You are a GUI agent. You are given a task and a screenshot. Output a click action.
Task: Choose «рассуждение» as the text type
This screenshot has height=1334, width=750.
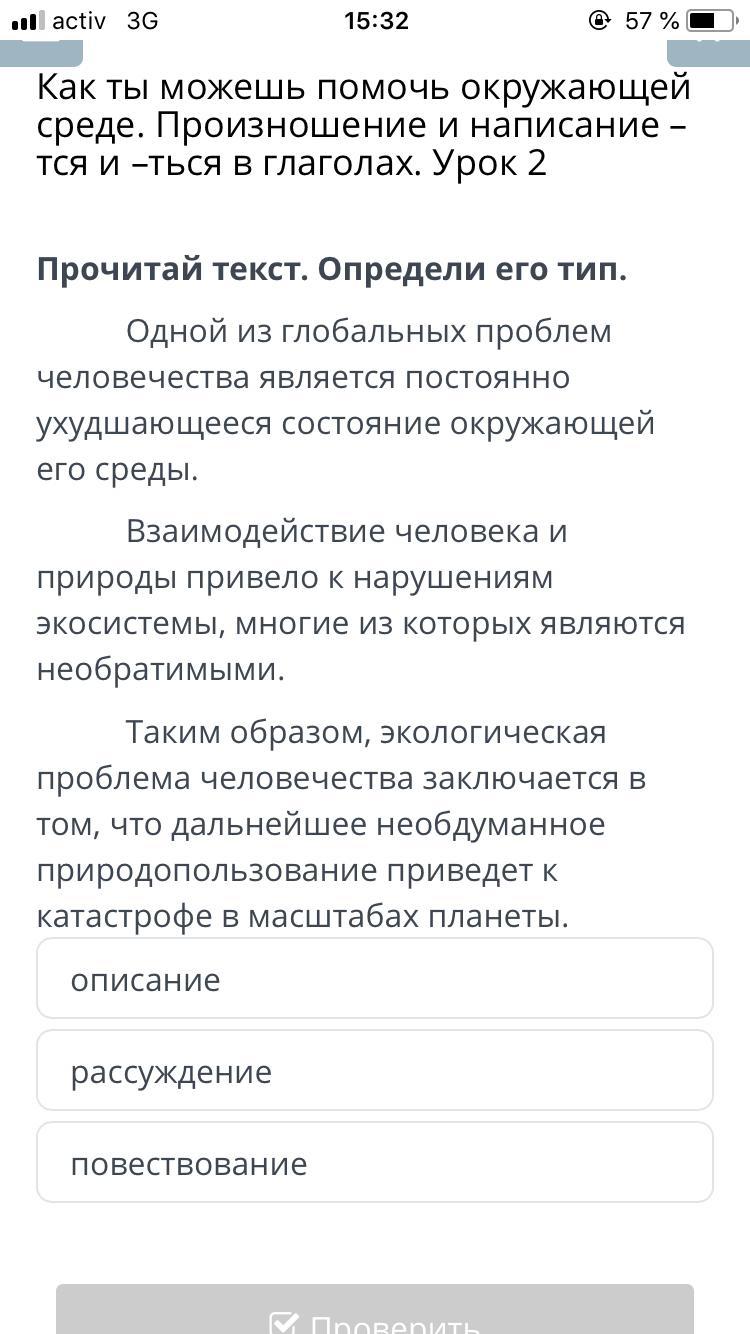[x=375, y=1071]
